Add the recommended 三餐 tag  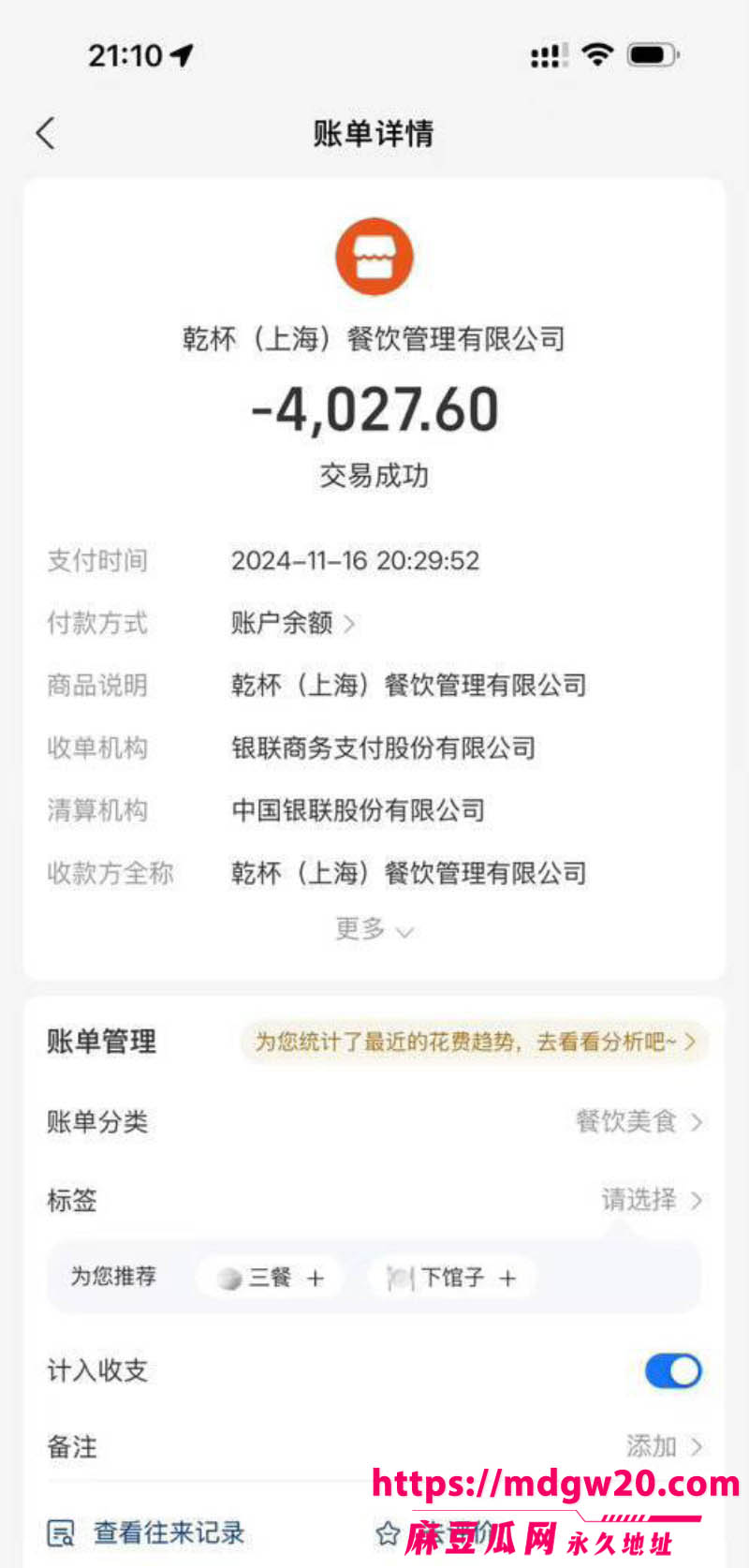[271, 1278]
